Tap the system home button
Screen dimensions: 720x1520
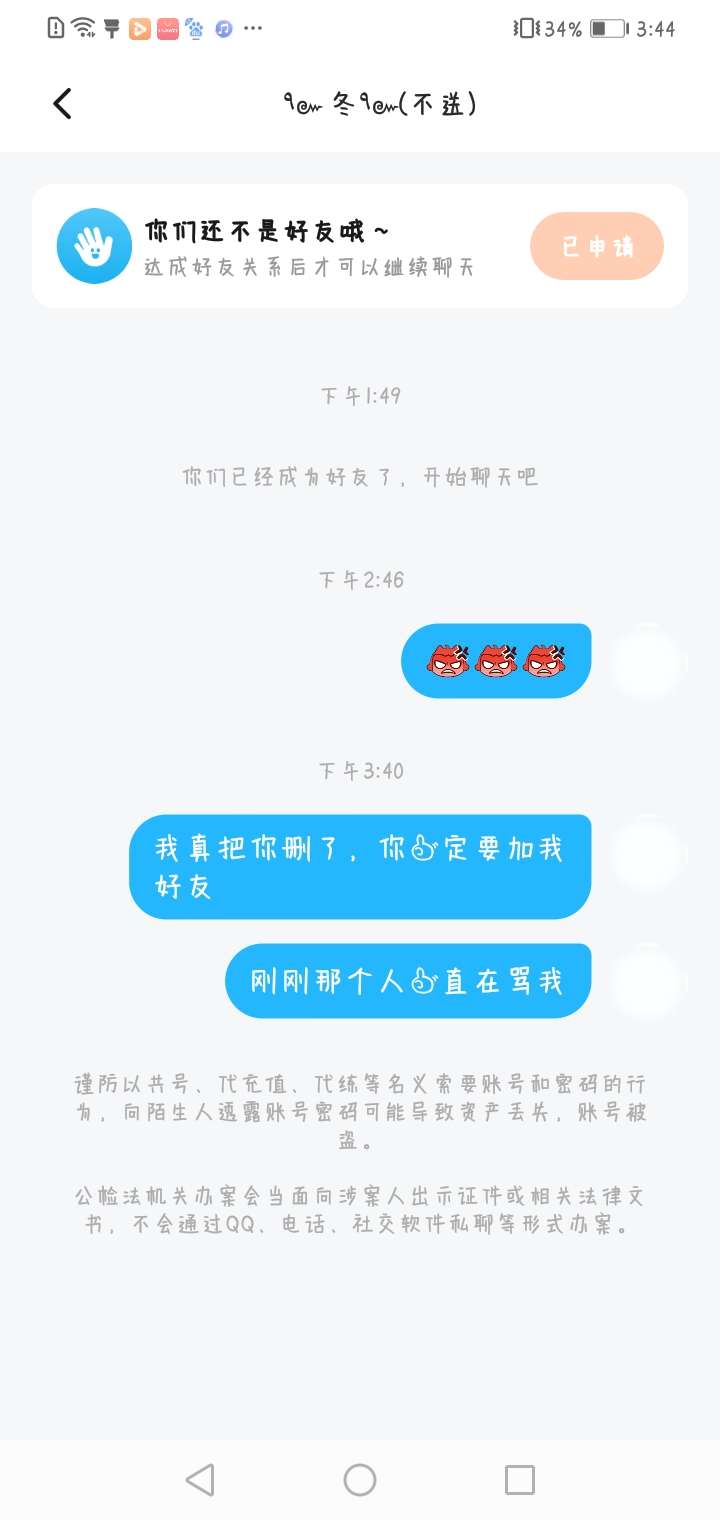[360, 1479]
